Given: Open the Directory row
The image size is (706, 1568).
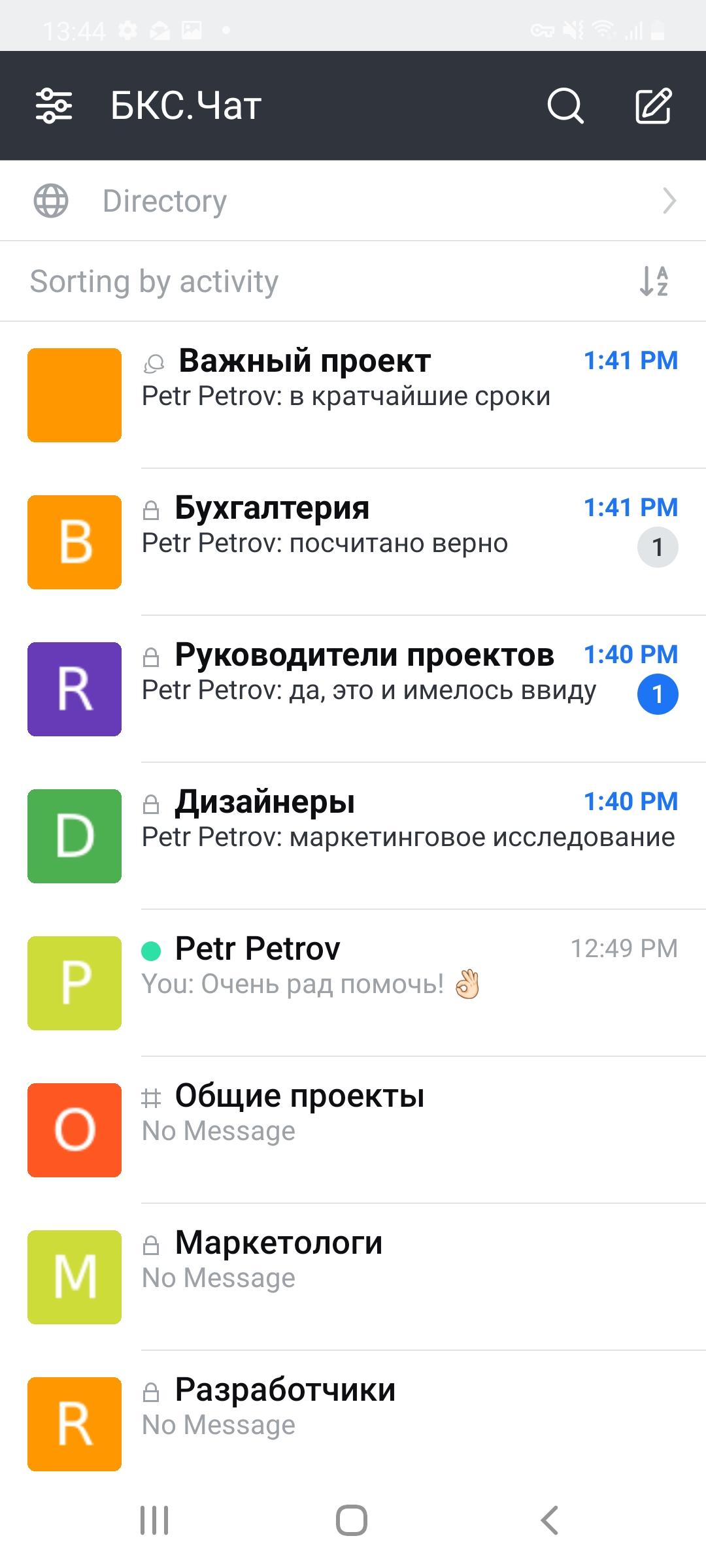Looking at the screenshot, I should point(353,201).
